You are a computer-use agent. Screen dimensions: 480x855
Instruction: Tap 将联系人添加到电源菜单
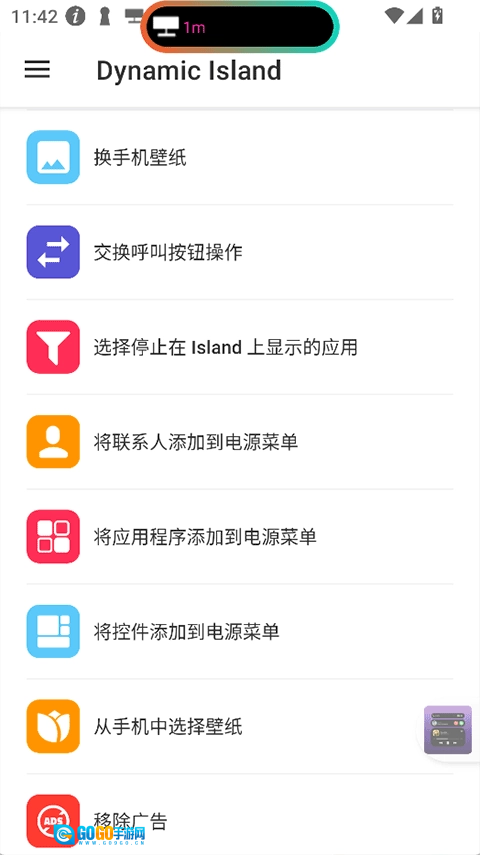[x=240, y=442]
